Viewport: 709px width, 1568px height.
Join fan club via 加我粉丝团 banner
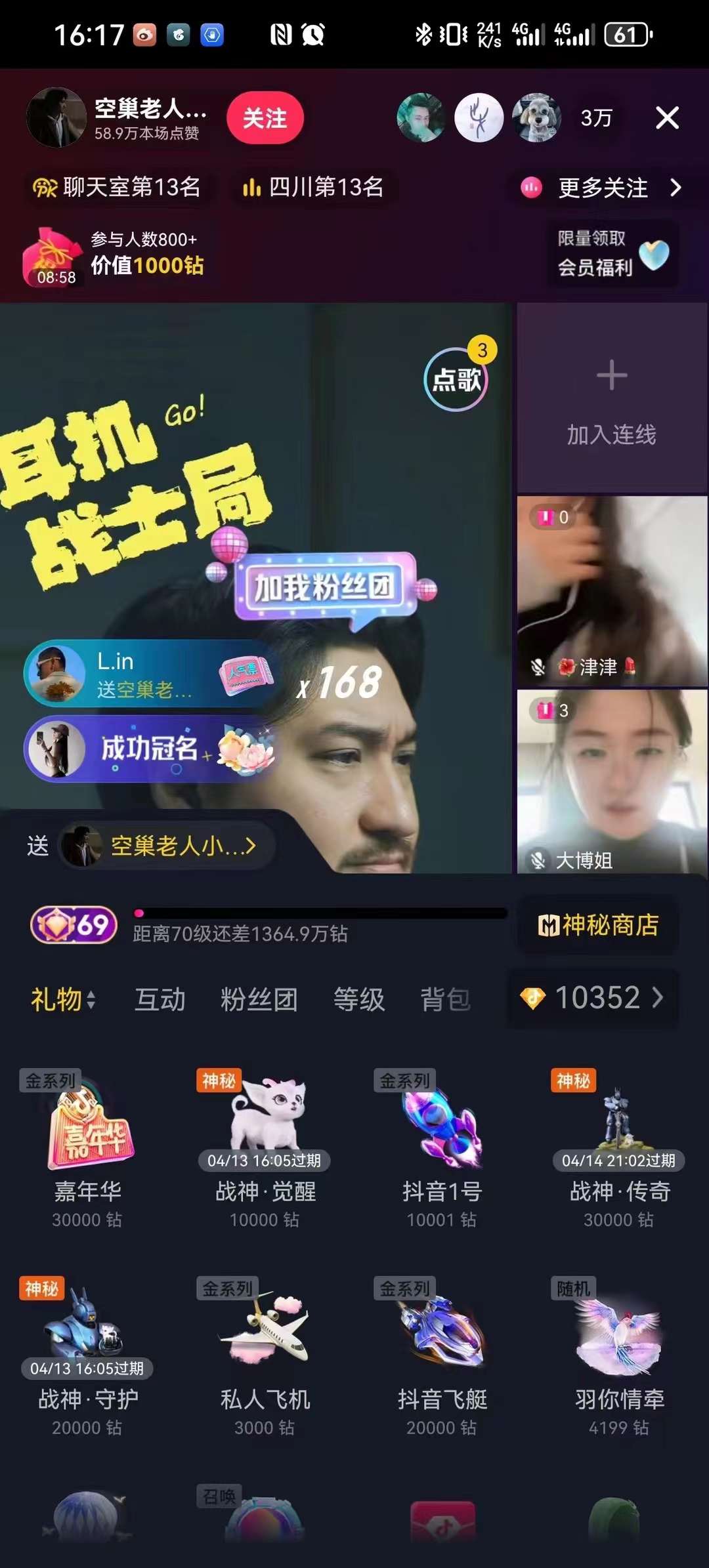pos(325,587)
